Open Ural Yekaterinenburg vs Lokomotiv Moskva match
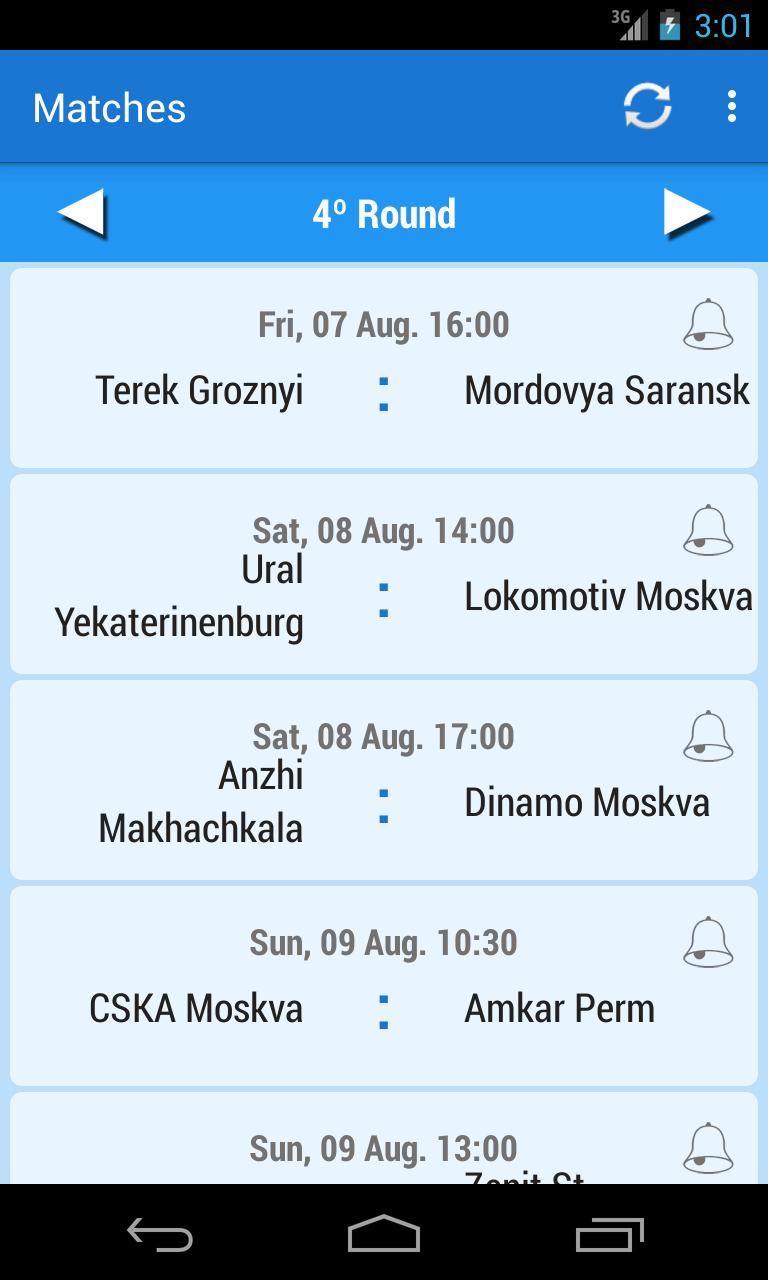 point(384,596)
